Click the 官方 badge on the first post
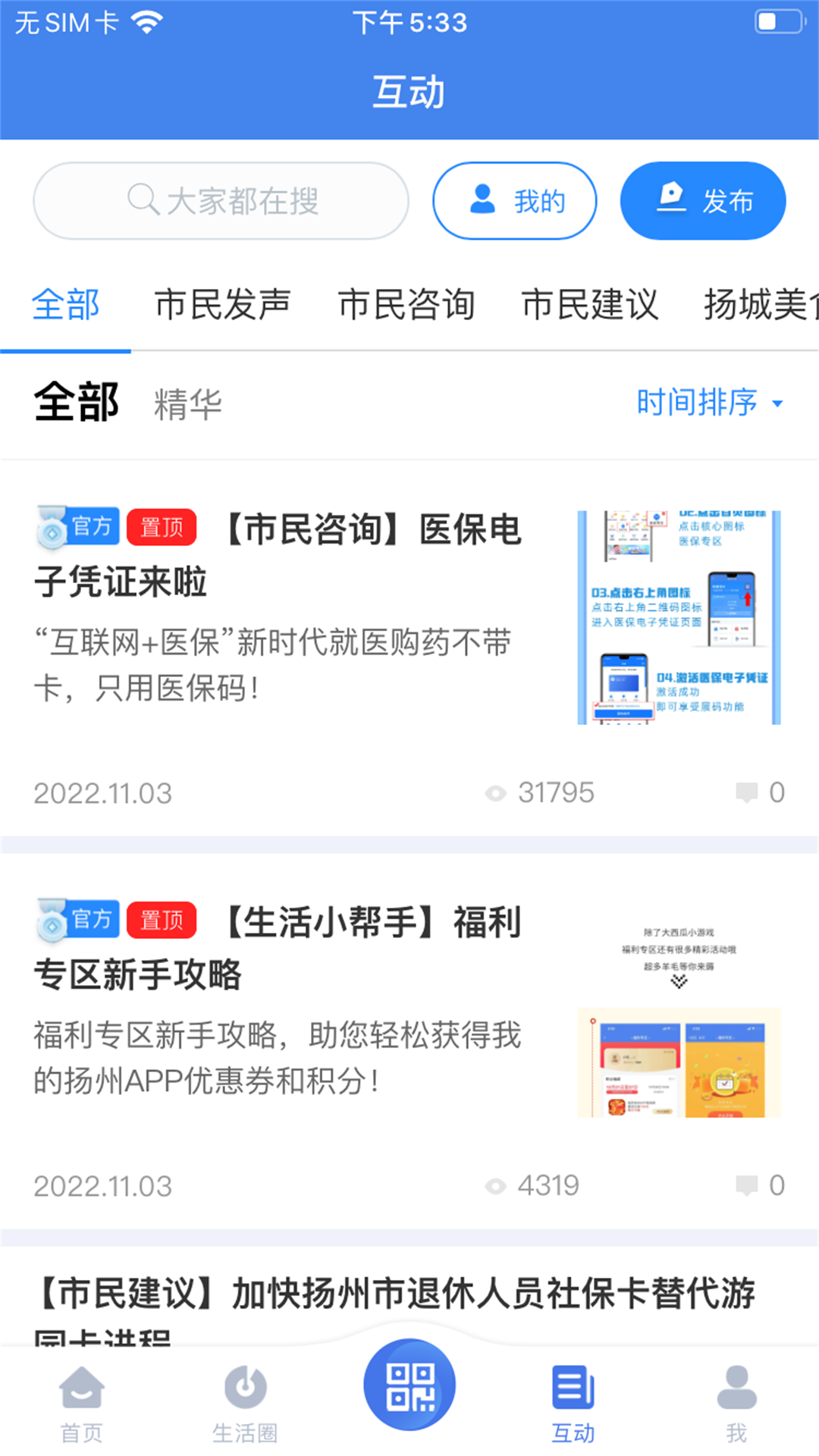 point(77,525)
